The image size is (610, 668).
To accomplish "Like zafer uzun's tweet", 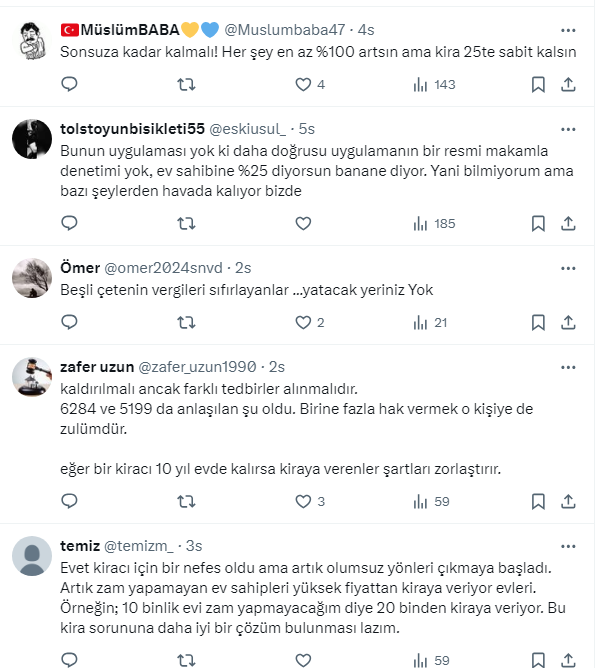I will pyautogui.click(x=303, y=502).
